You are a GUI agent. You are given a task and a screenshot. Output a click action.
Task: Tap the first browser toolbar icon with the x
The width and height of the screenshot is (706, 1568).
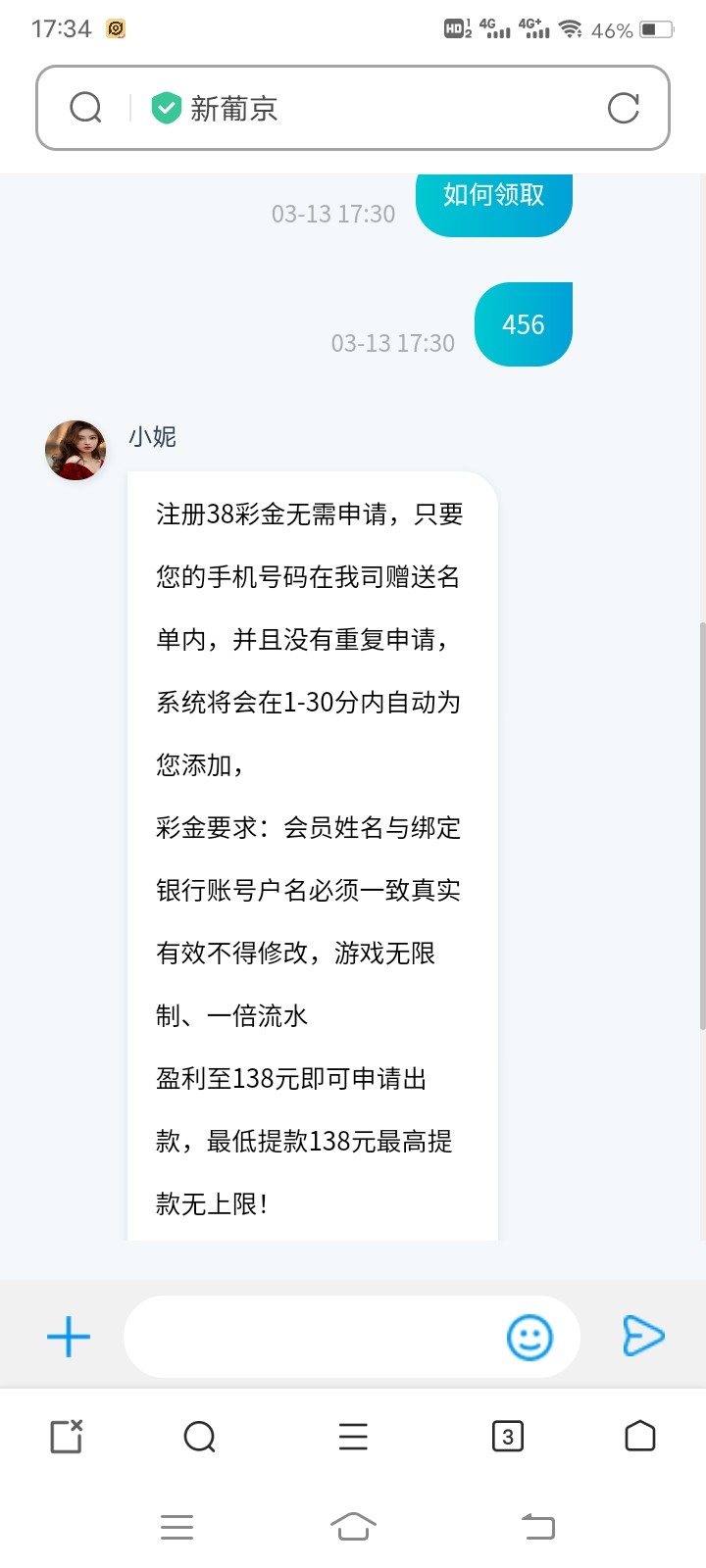67,1437
